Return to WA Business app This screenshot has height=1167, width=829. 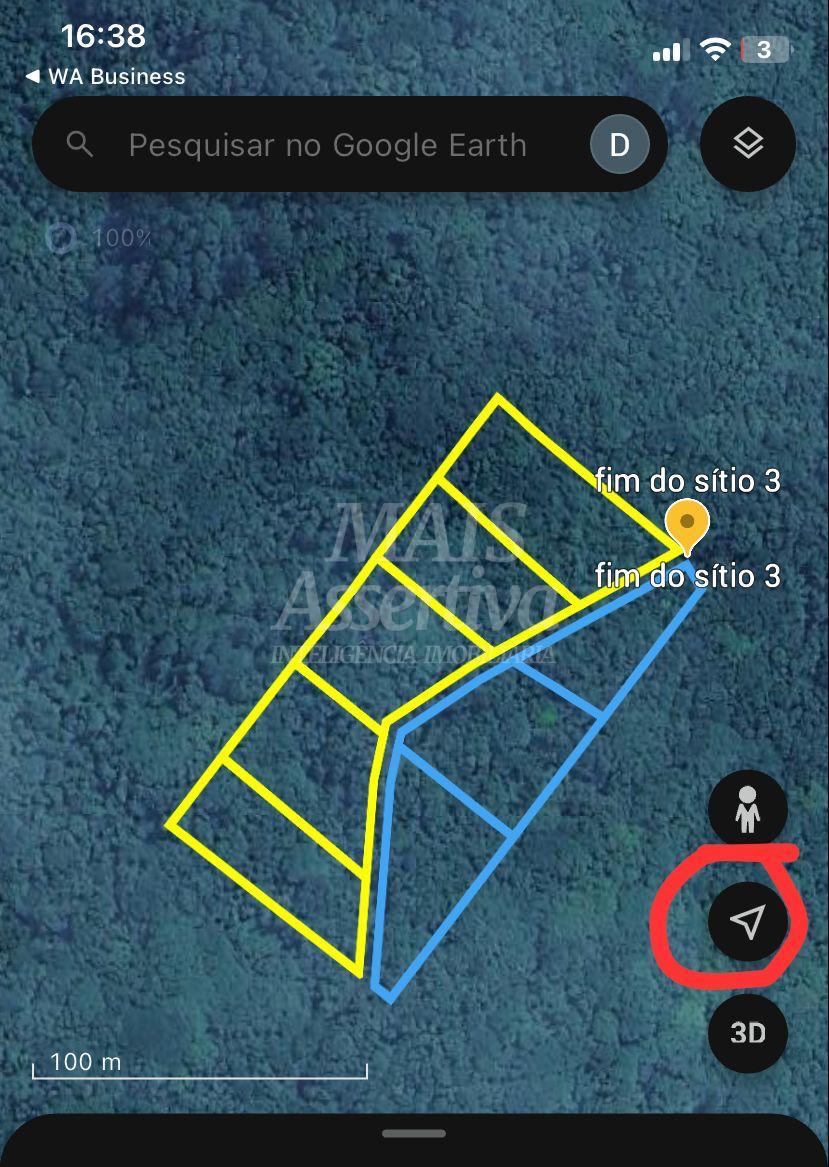[105, 76]
